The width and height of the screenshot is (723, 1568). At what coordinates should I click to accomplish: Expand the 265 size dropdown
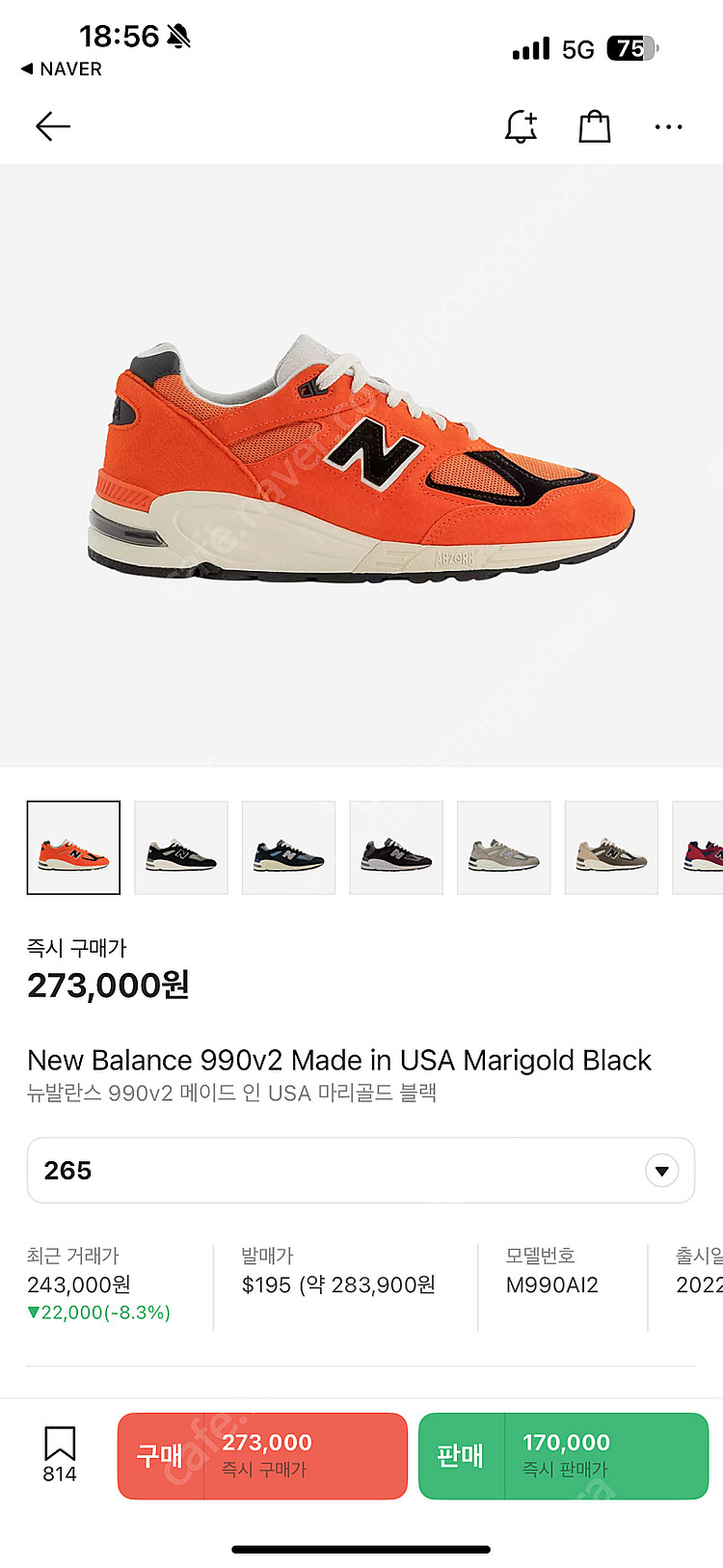click(361, 1170)
